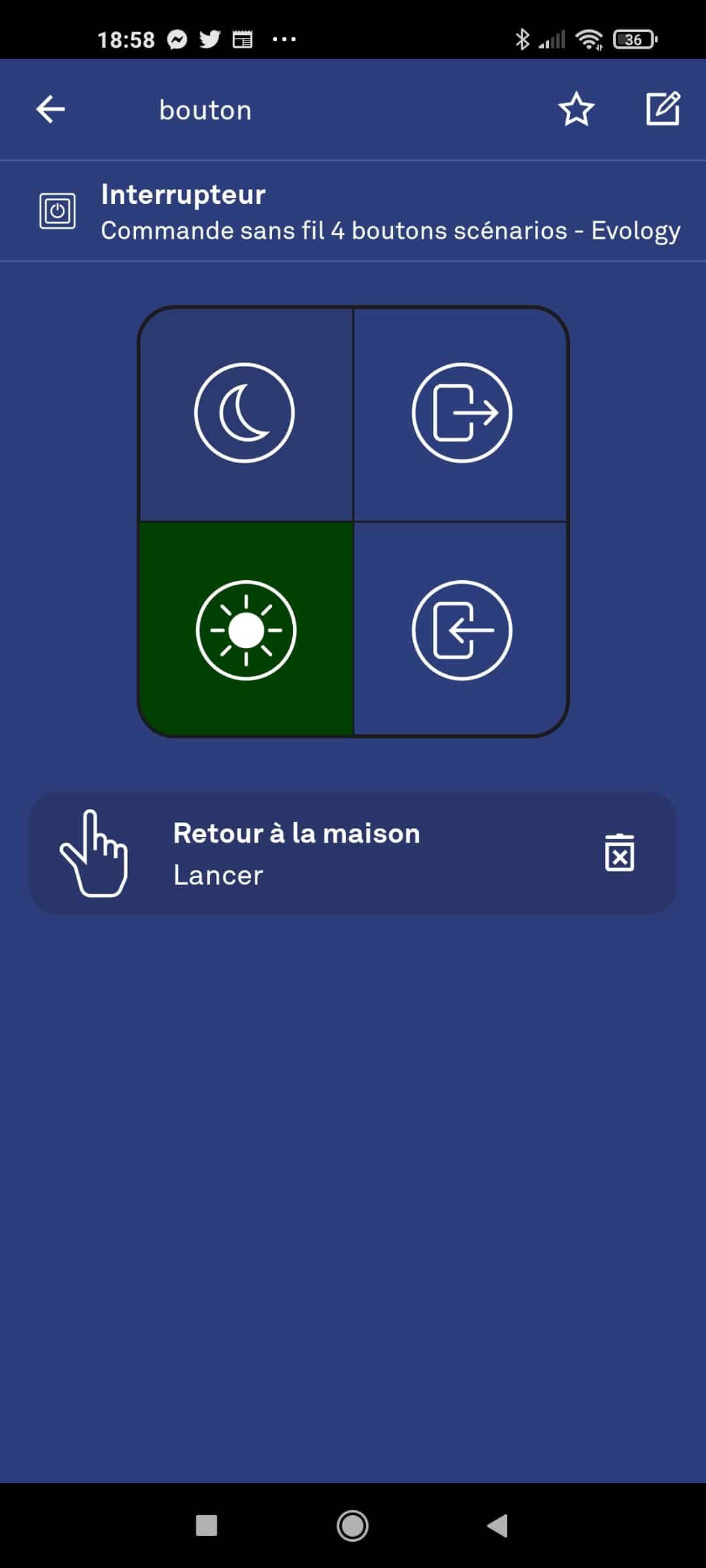
Task: Go back using the top-left arrow
Action: tap(50, 109)
